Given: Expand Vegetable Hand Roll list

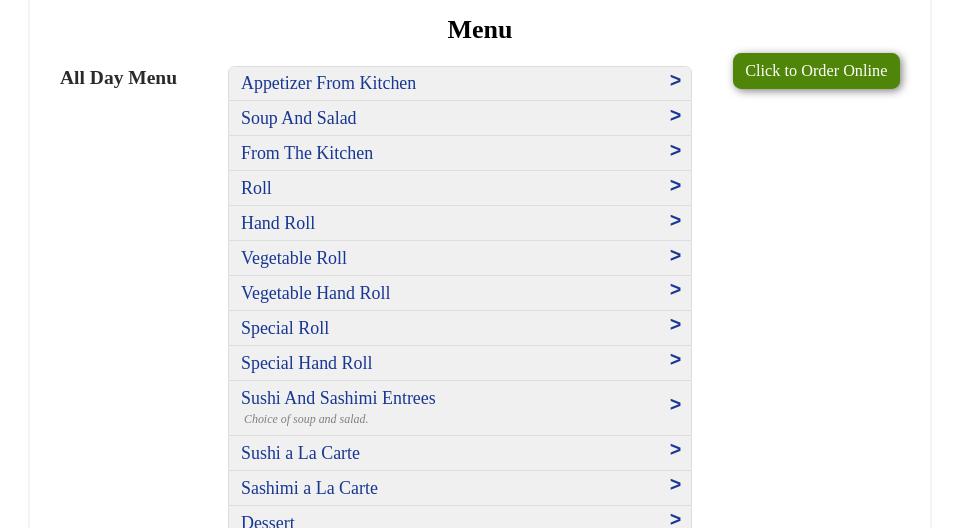Looking at the screenshot, I should [x=459, y=293].
